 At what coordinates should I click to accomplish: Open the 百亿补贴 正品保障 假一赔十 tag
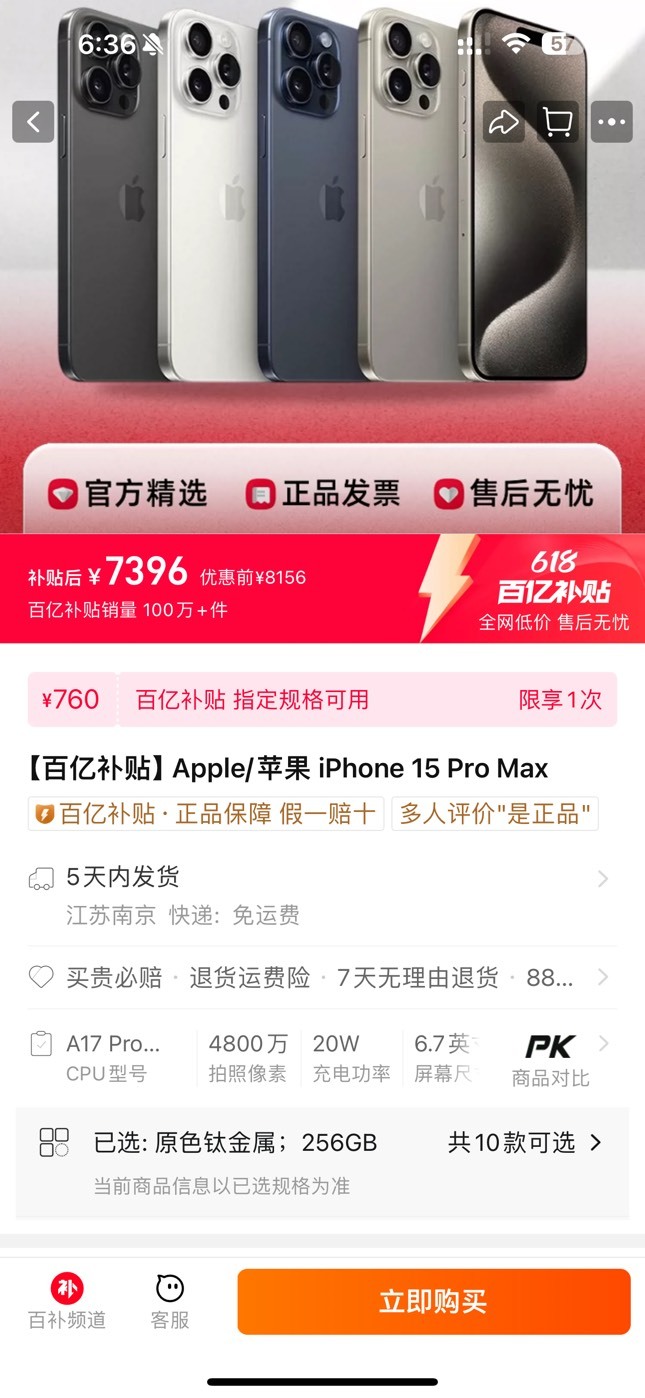(206, 814)
